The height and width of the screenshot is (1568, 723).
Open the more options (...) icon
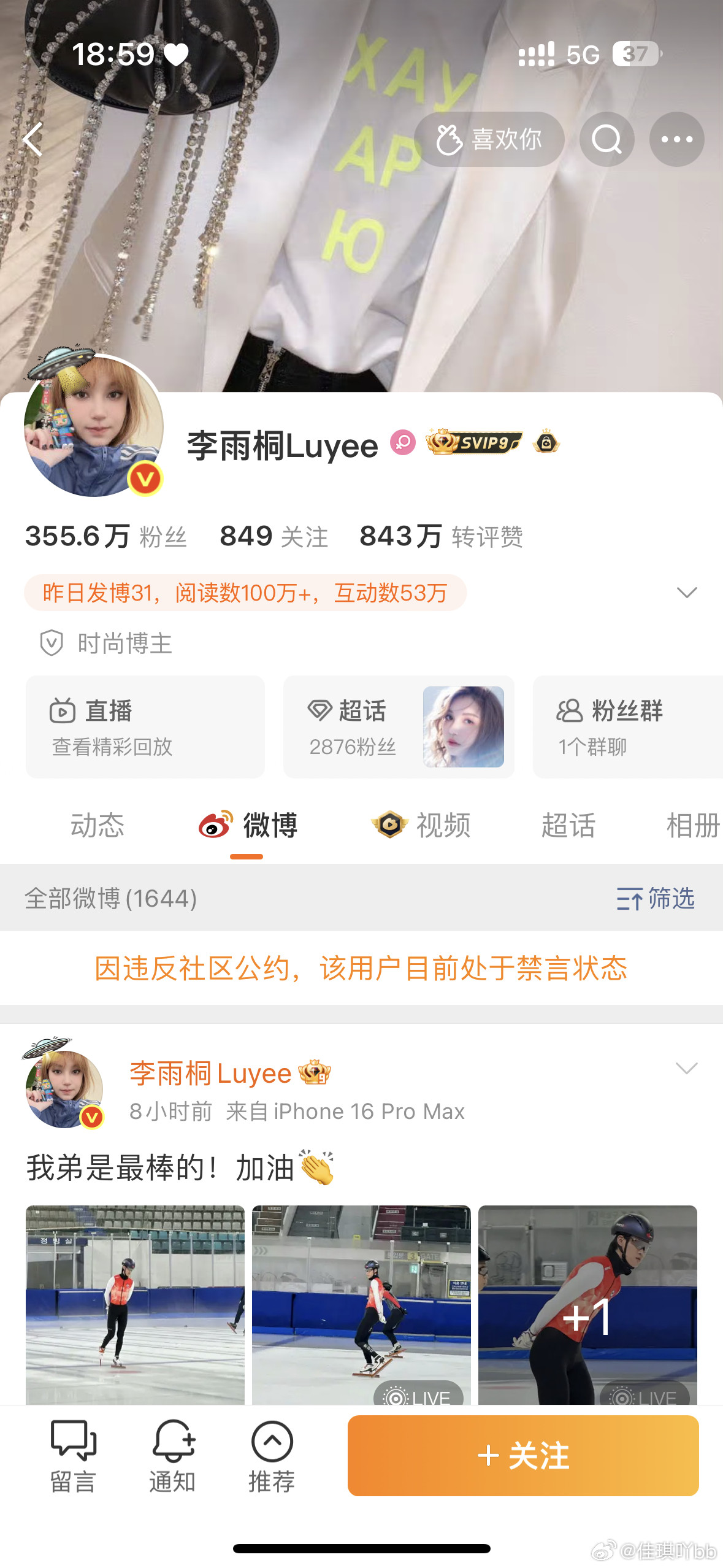click(x=676, y=139)
